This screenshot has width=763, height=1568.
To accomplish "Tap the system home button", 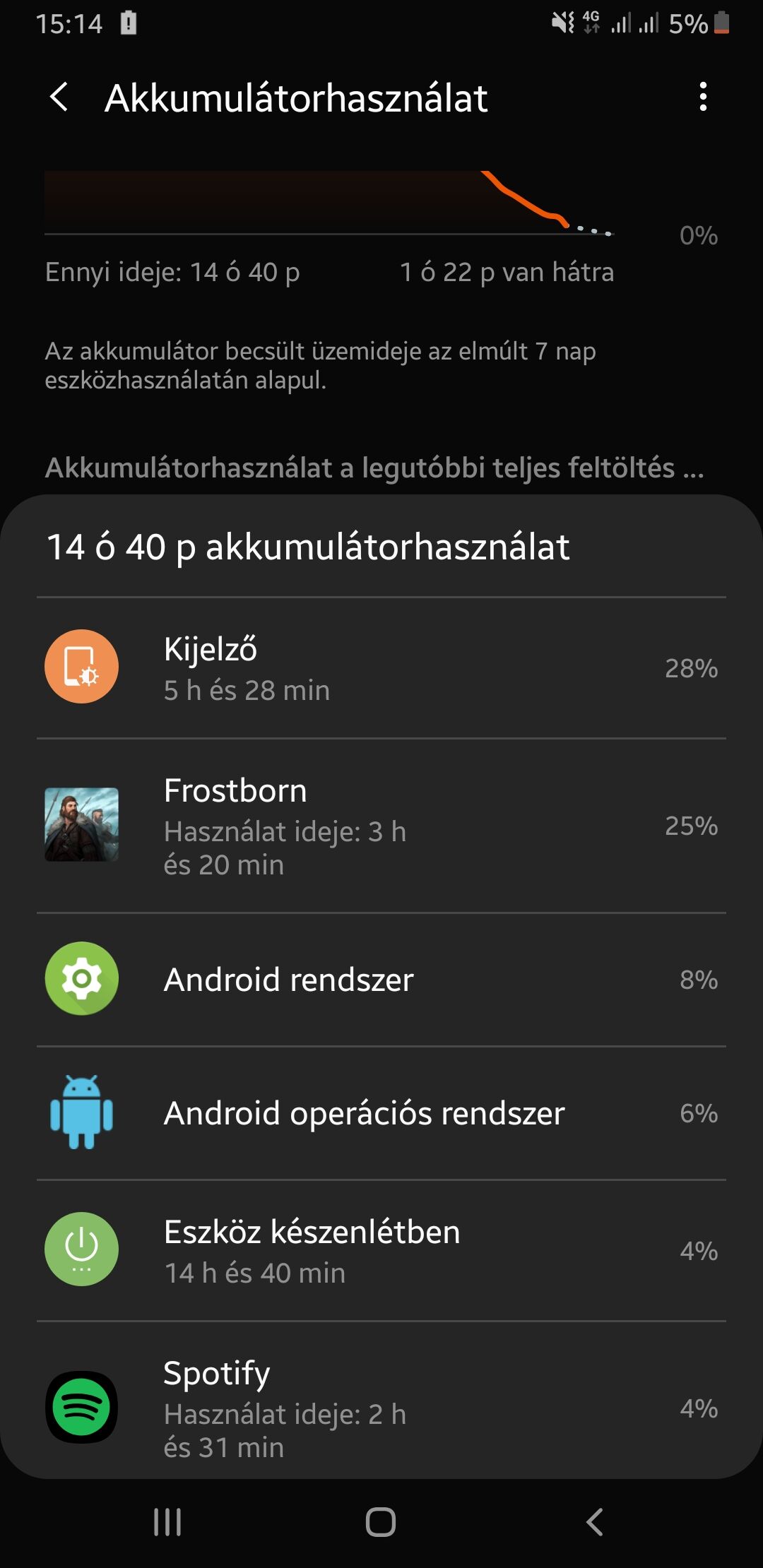I will tap(381, 1522).
